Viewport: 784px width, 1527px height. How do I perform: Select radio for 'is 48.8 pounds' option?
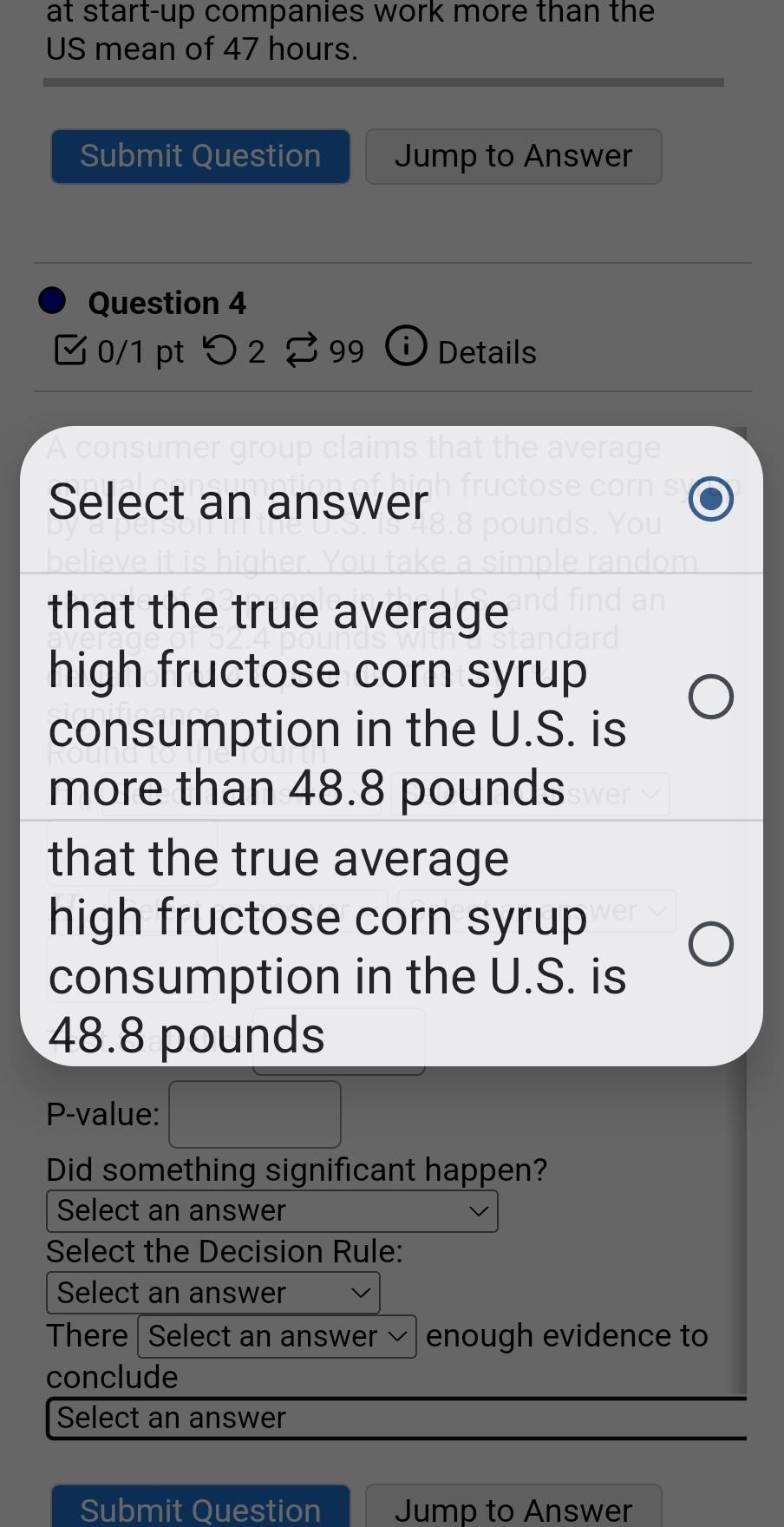point(710,945)
